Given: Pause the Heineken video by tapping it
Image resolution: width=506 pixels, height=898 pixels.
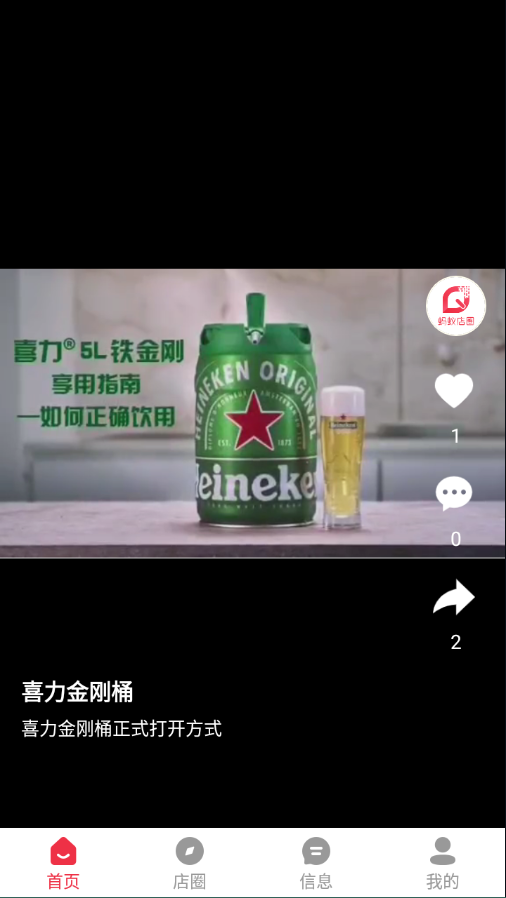Looking at the screenshot, I should coord(212,413).
